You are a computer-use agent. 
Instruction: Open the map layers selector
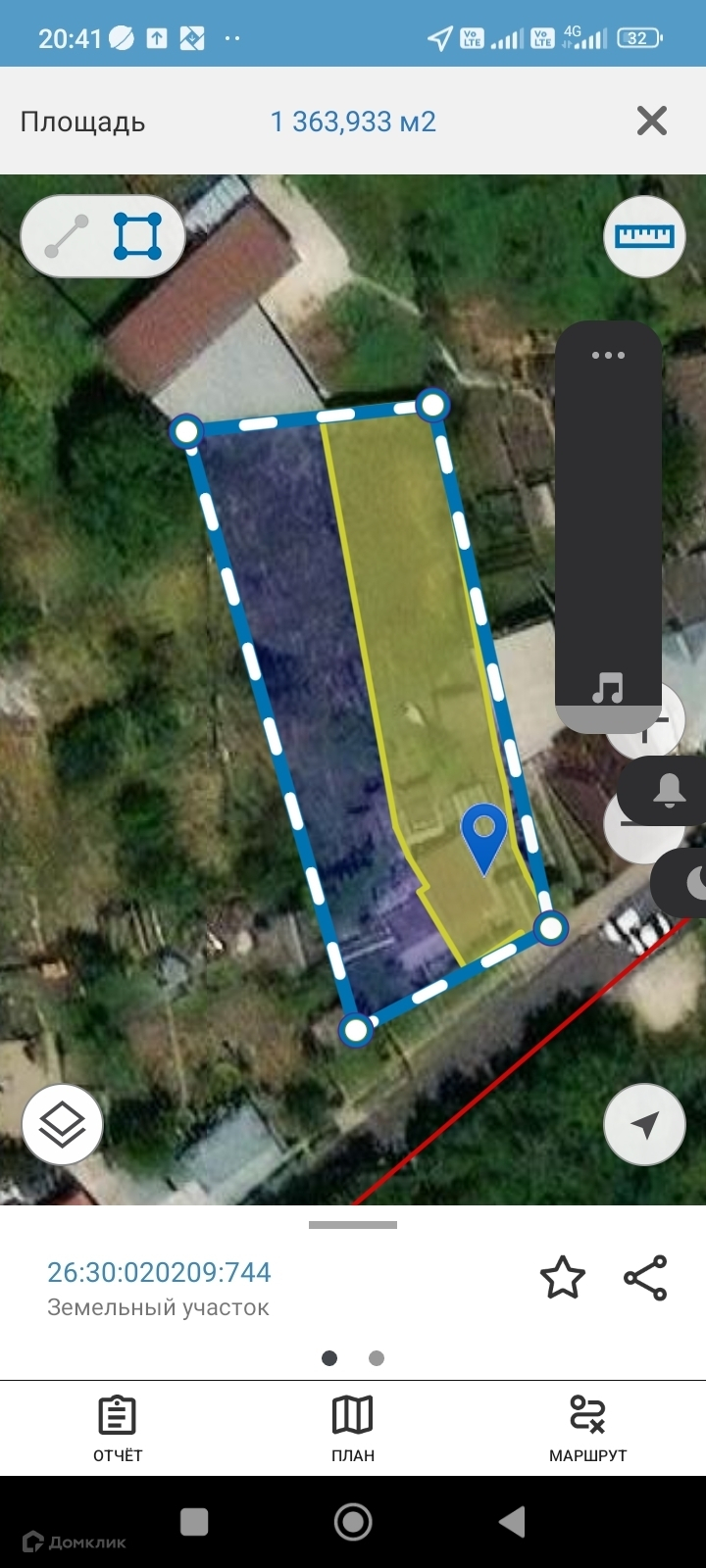tap(62, 1124)
